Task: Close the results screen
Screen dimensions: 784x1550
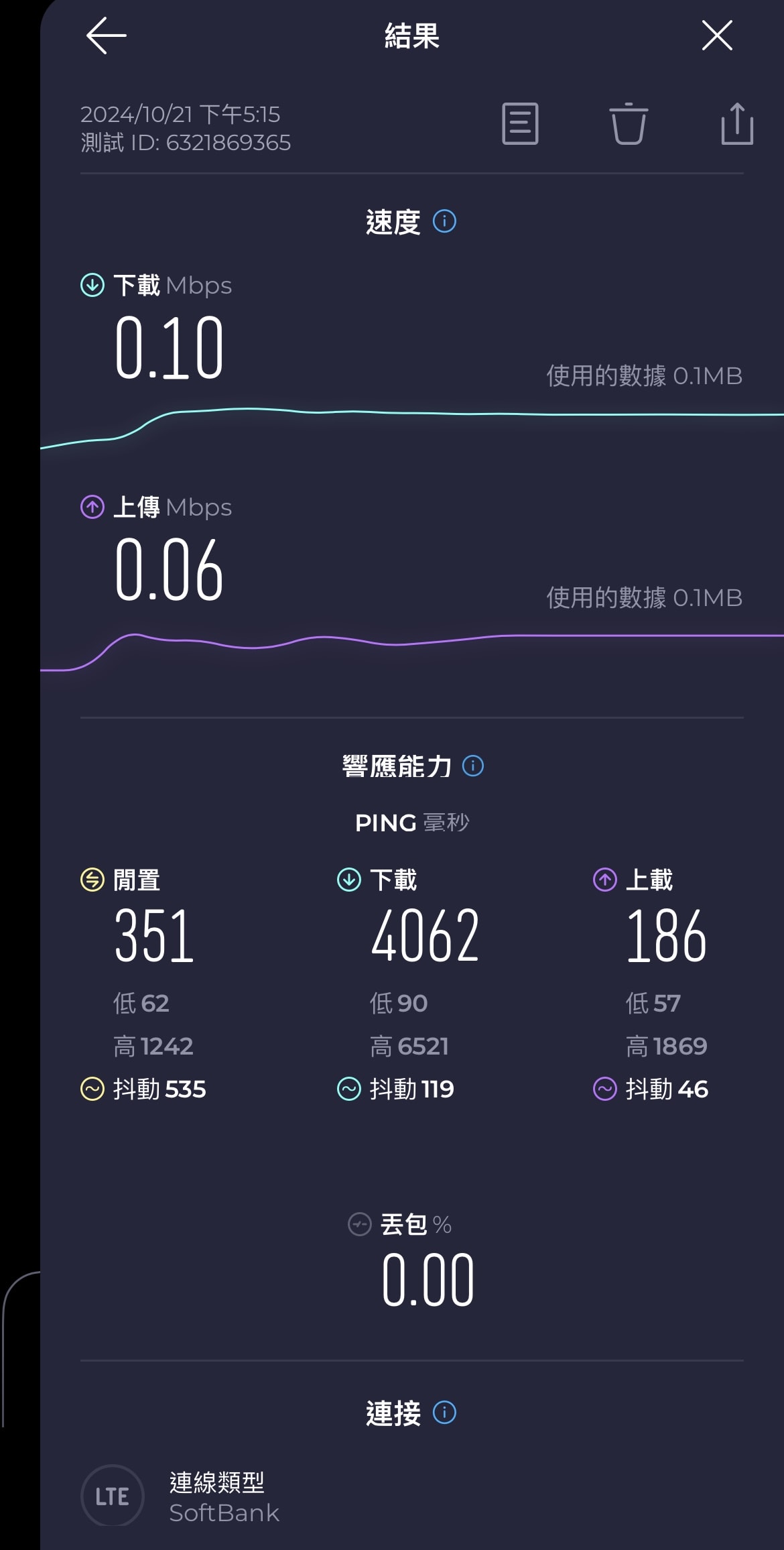Action: (x=716, y=36)
